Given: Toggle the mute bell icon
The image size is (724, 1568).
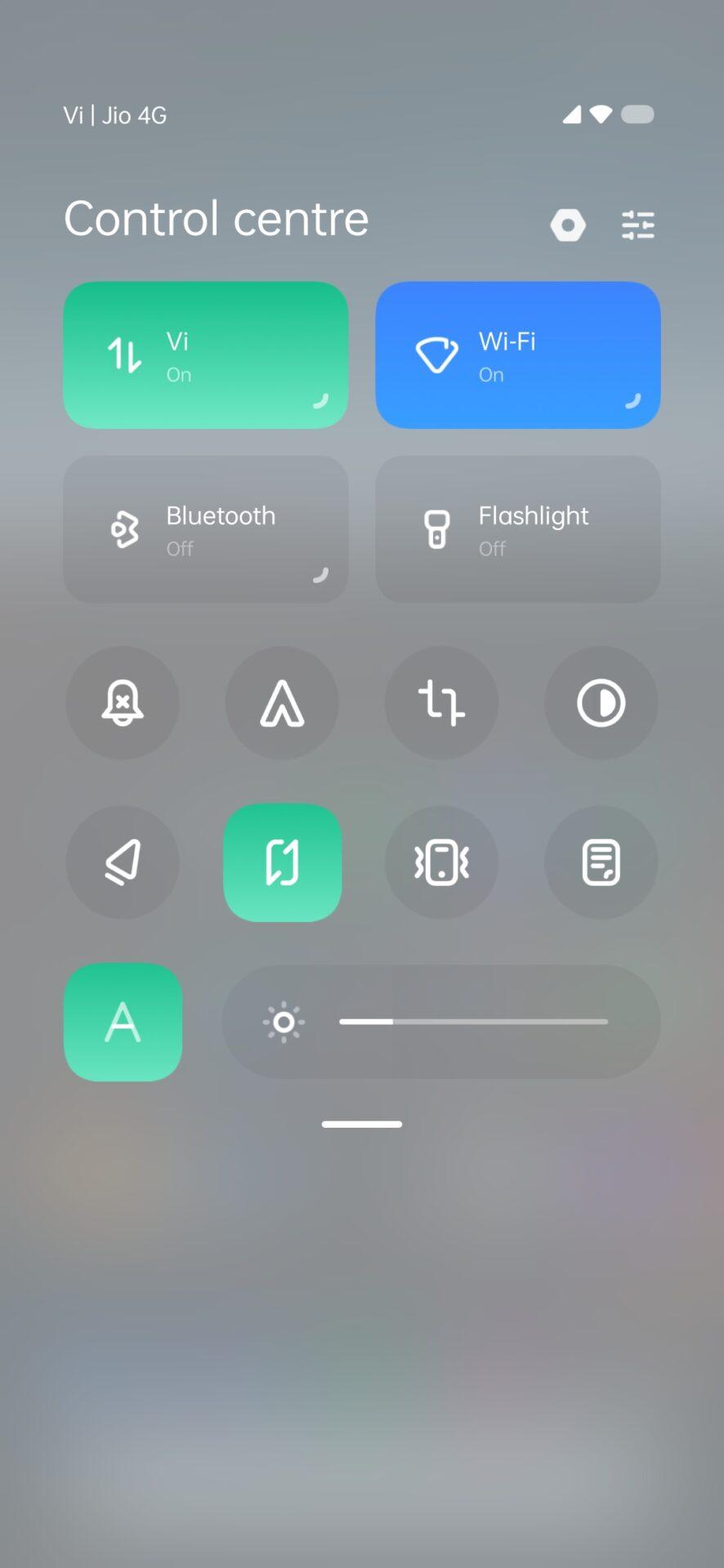Looking at the screenshot, I should coord(123,703).
